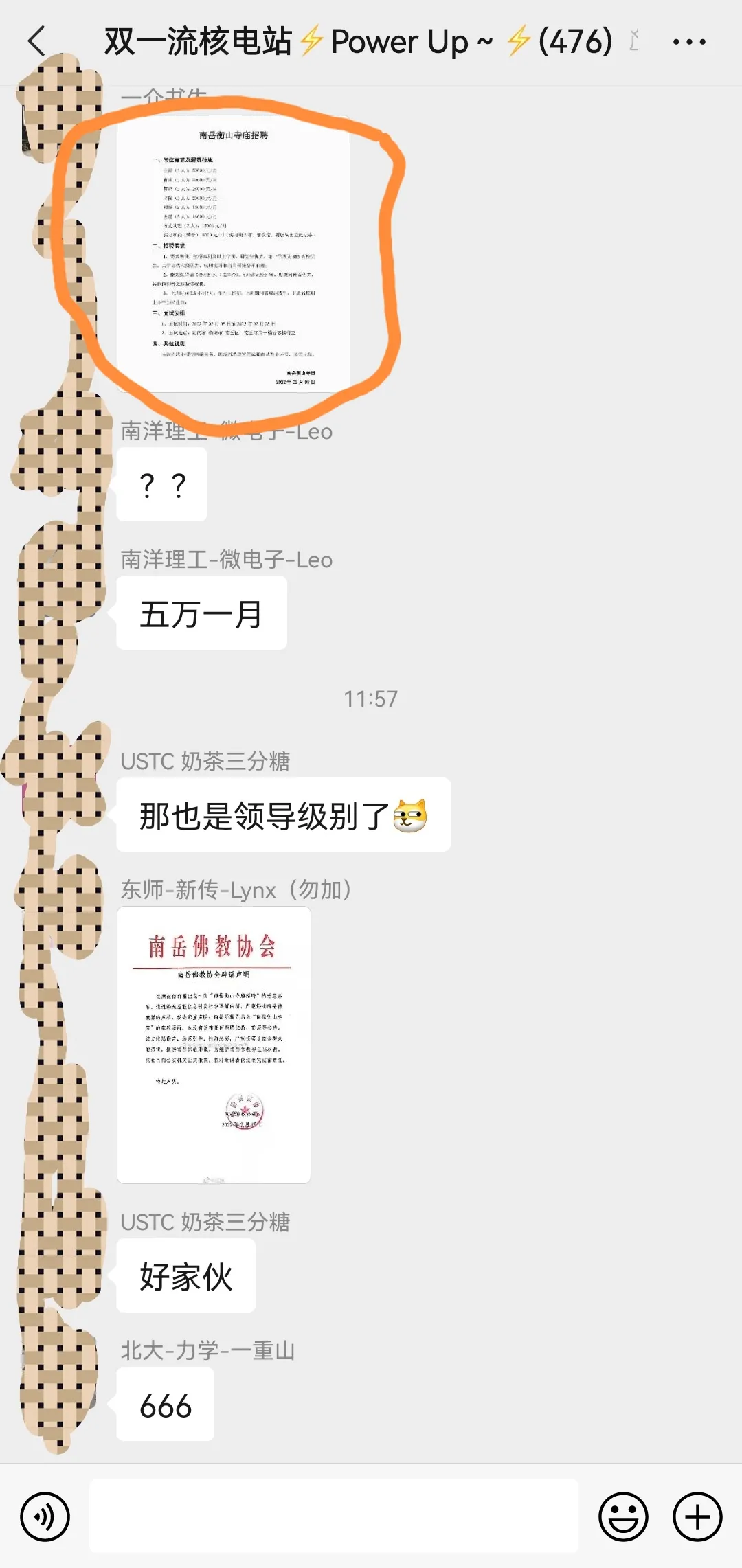The height and width of the screenshot is (1568, 742).
Task: Tap the chat title 双一流核电站 Power Up
Action: click(x=357, y=41)
